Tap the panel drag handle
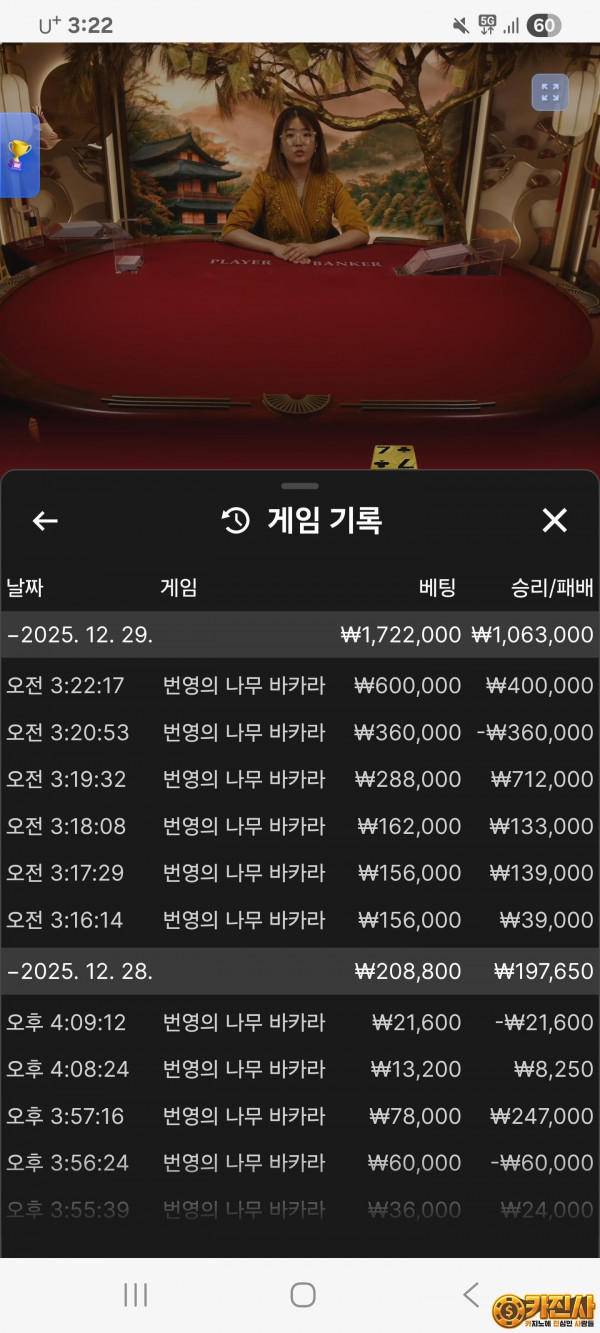This screenshot has width=600, height=1333. coord(300,486)
